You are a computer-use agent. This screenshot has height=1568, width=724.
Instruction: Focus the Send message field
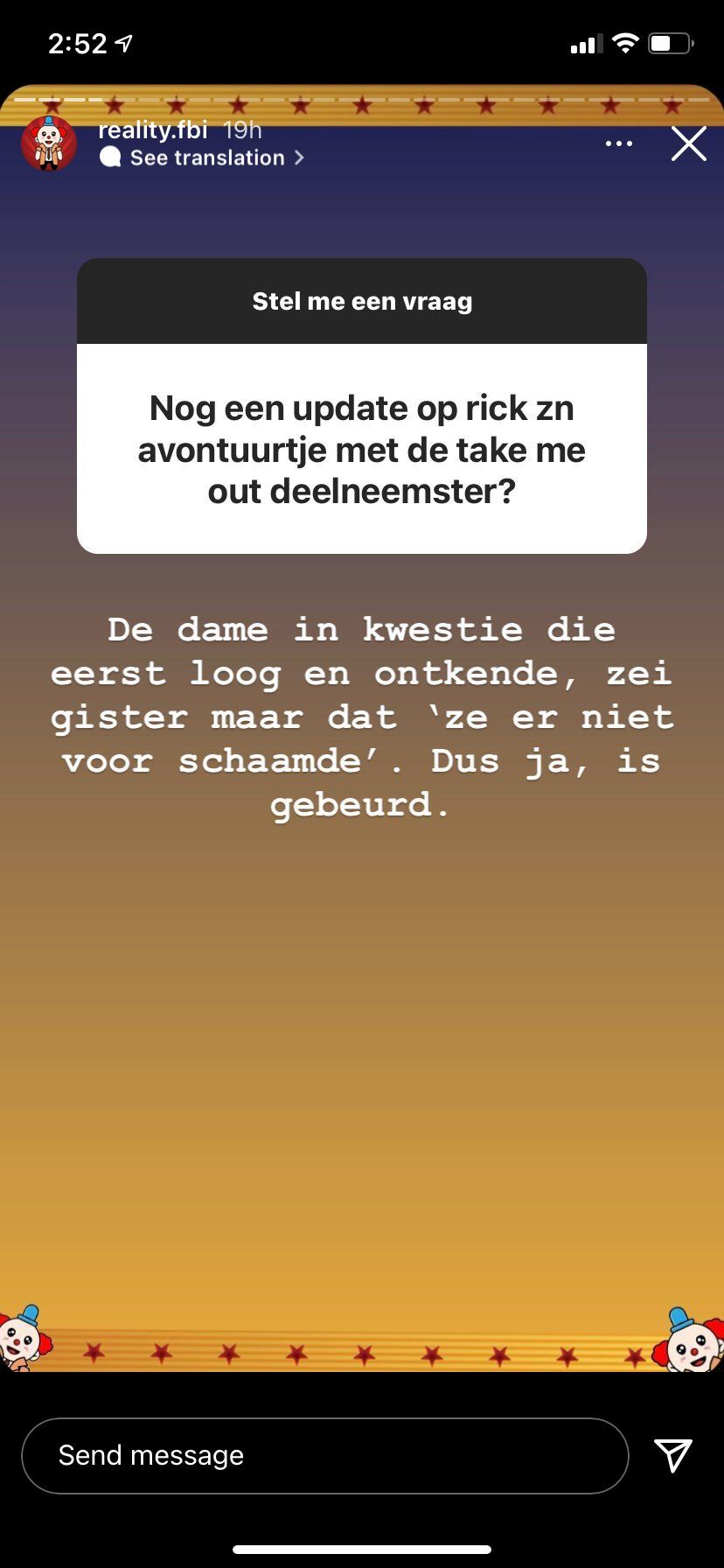point(324,1455)
